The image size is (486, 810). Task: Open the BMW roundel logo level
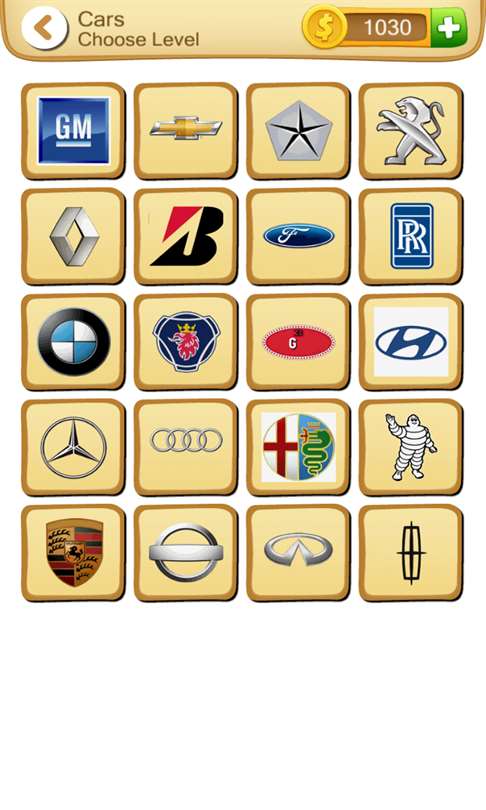pos(73,342)
